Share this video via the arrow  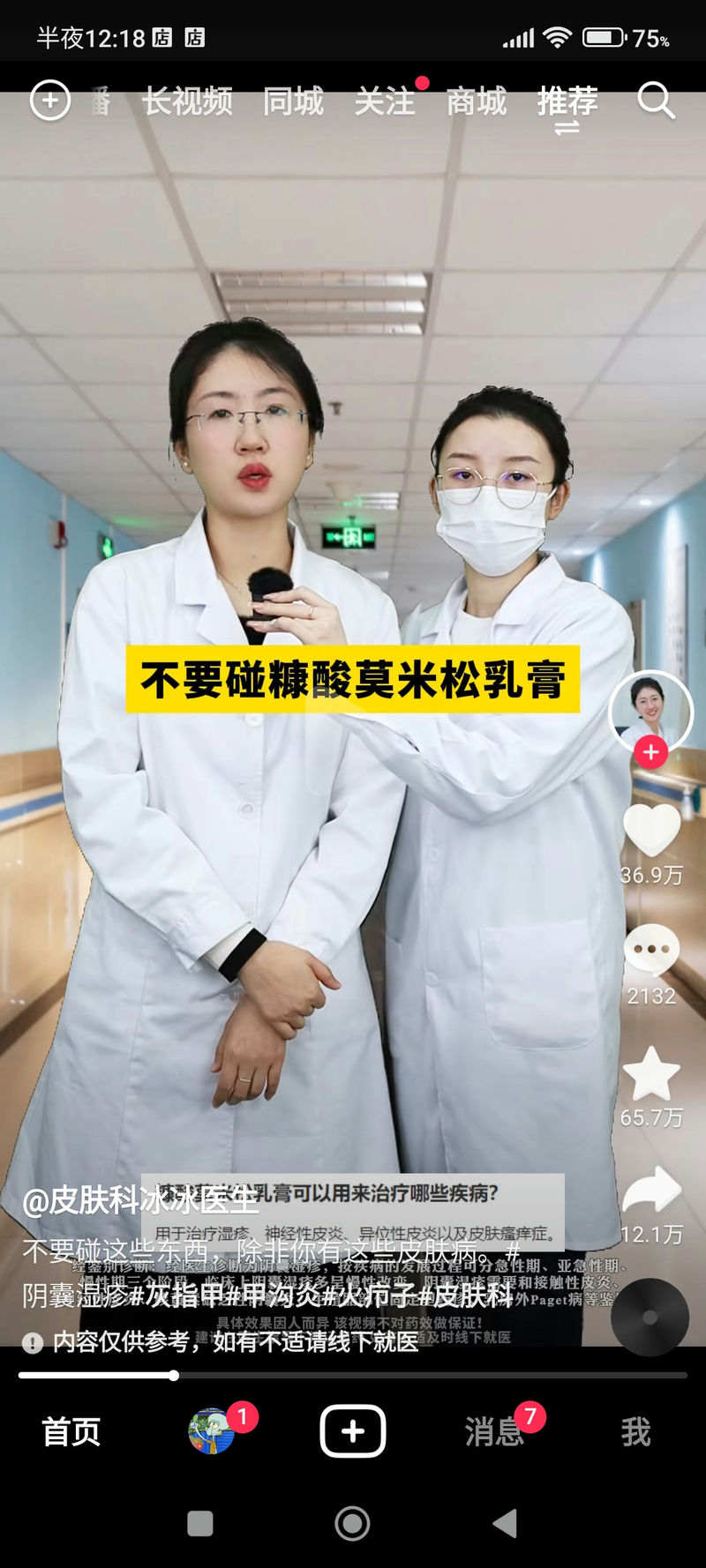coord(651,1190)
